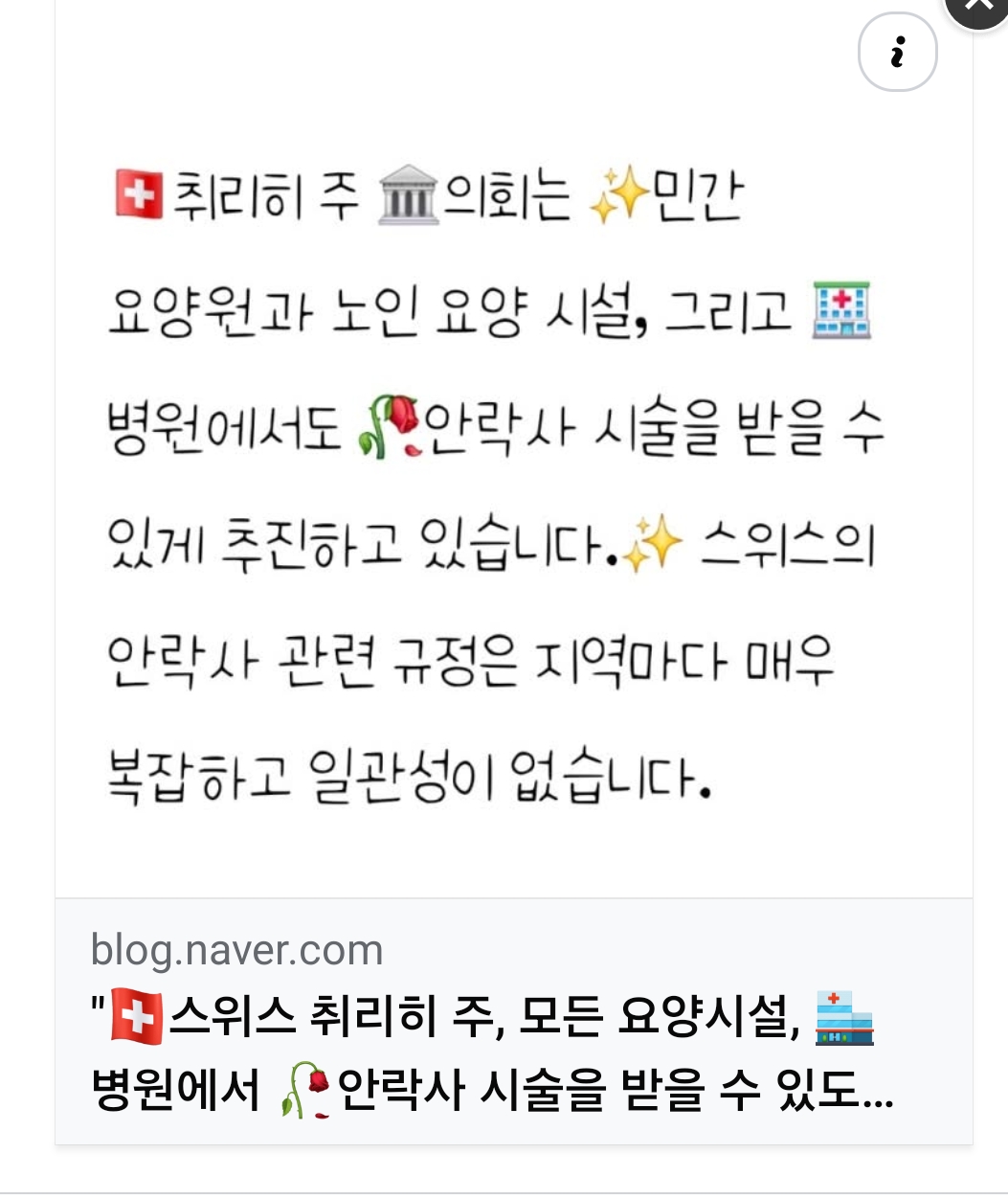Open the blog.naver.com article about Zurich euthanasia
This screenshot has width=1008, height=1199.
(493, 1053)
